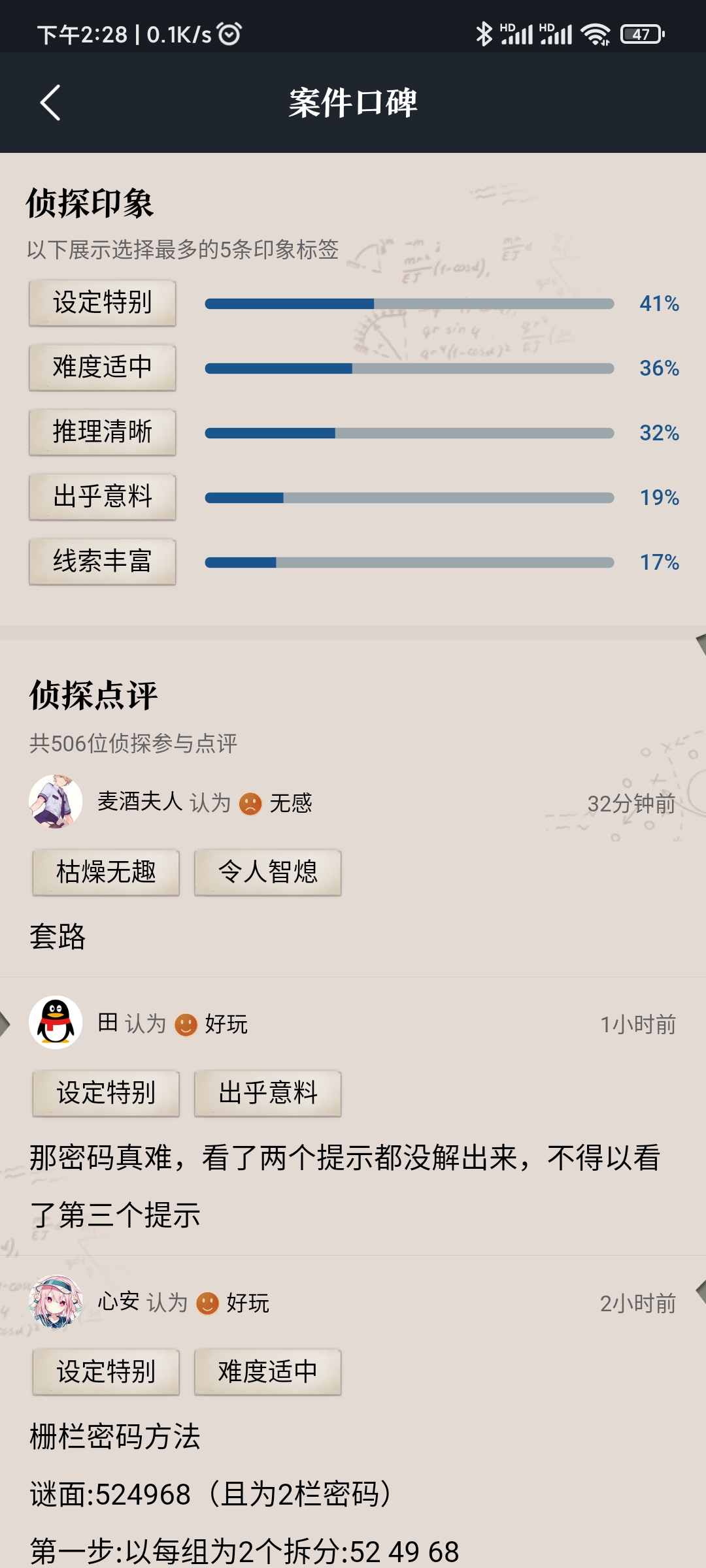The image size is (706, 1568).
Task: Expand the arrow on 田's comment edge
Action: (5, 1024)
